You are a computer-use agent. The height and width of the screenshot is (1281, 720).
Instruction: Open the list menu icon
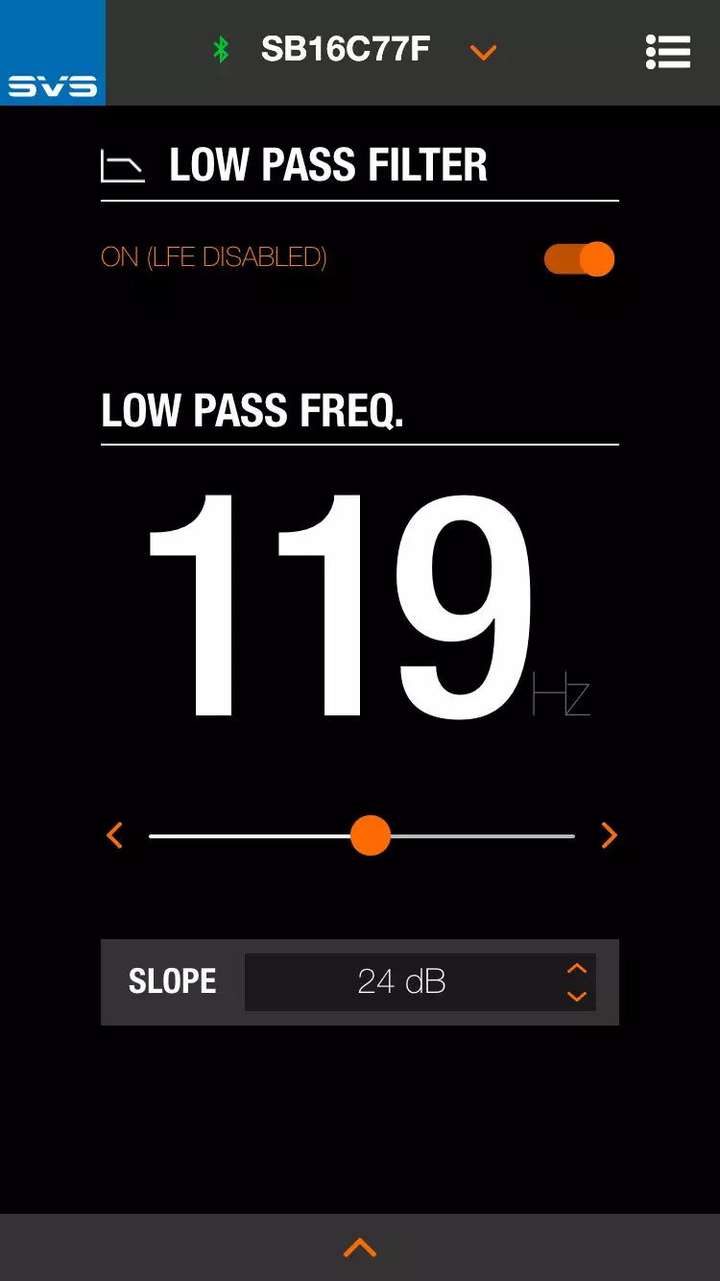coord(668,52)
